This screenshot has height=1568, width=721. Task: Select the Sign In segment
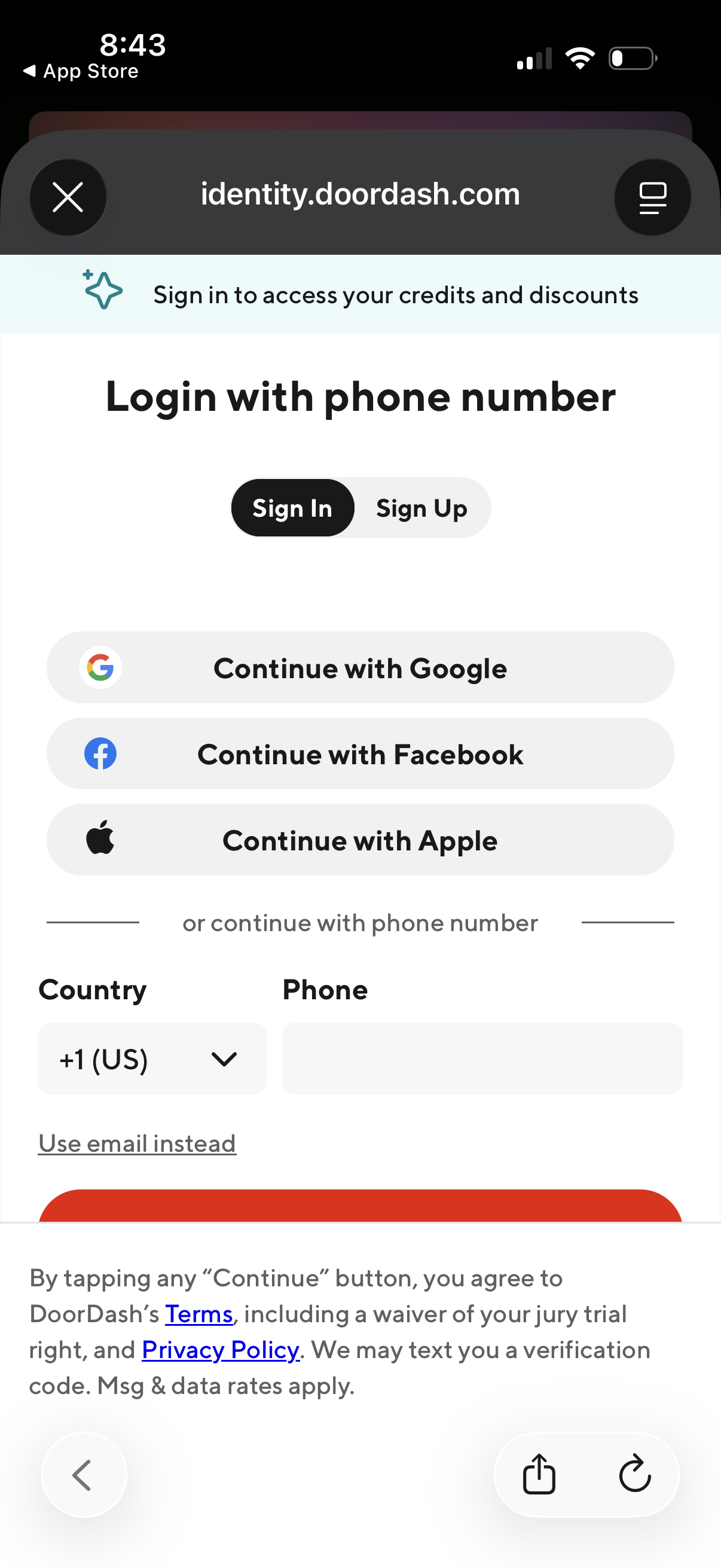pos(293,508)
